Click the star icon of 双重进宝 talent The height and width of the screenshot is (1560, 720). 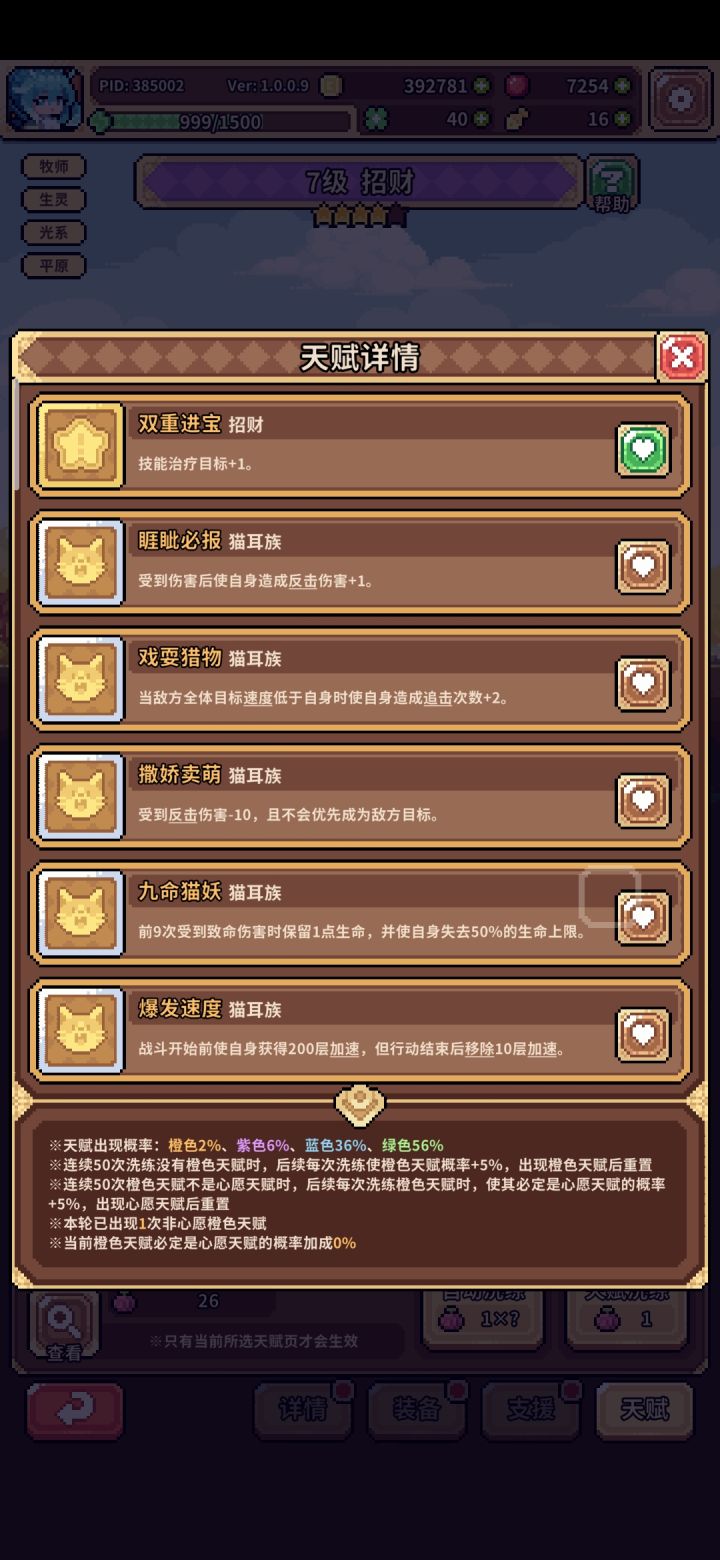(80, 446)
